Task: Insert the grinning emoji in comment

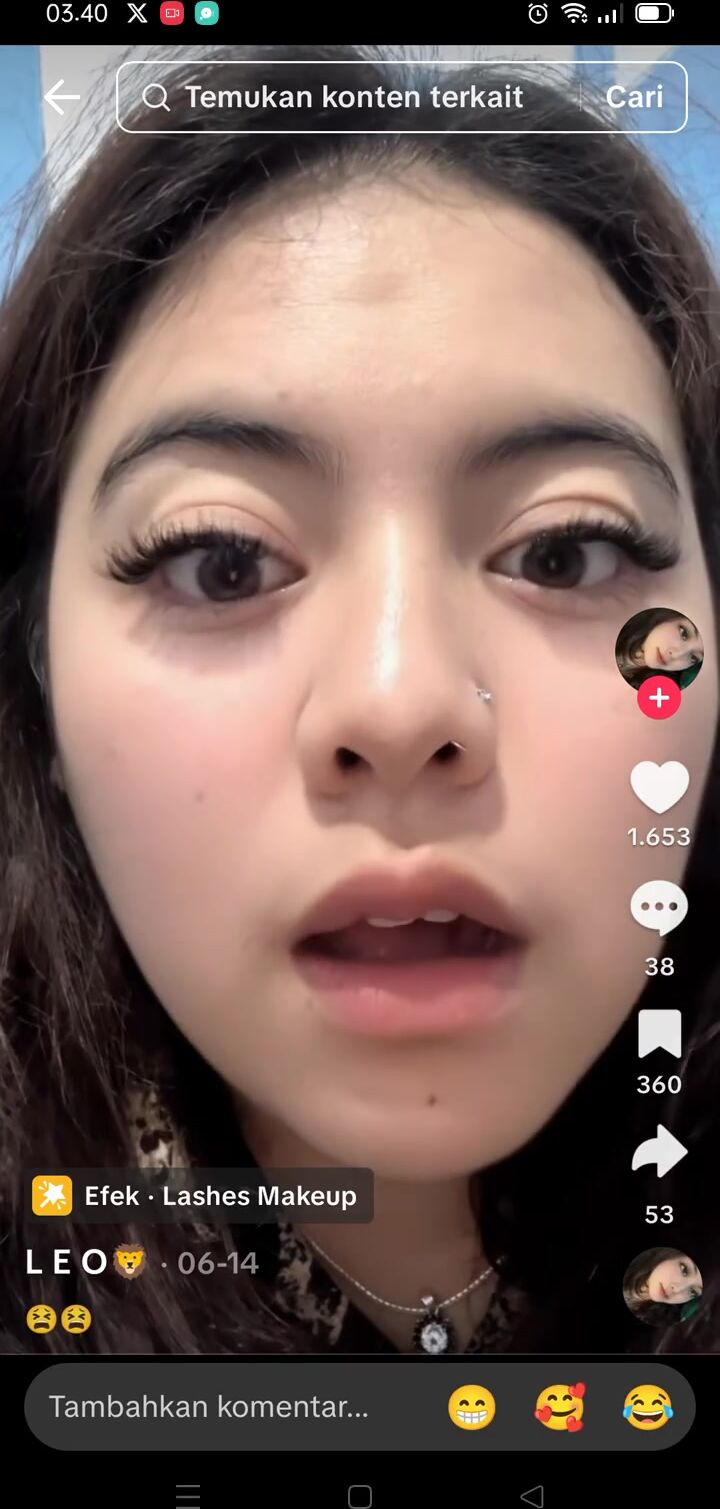Action: [472, 1408]
